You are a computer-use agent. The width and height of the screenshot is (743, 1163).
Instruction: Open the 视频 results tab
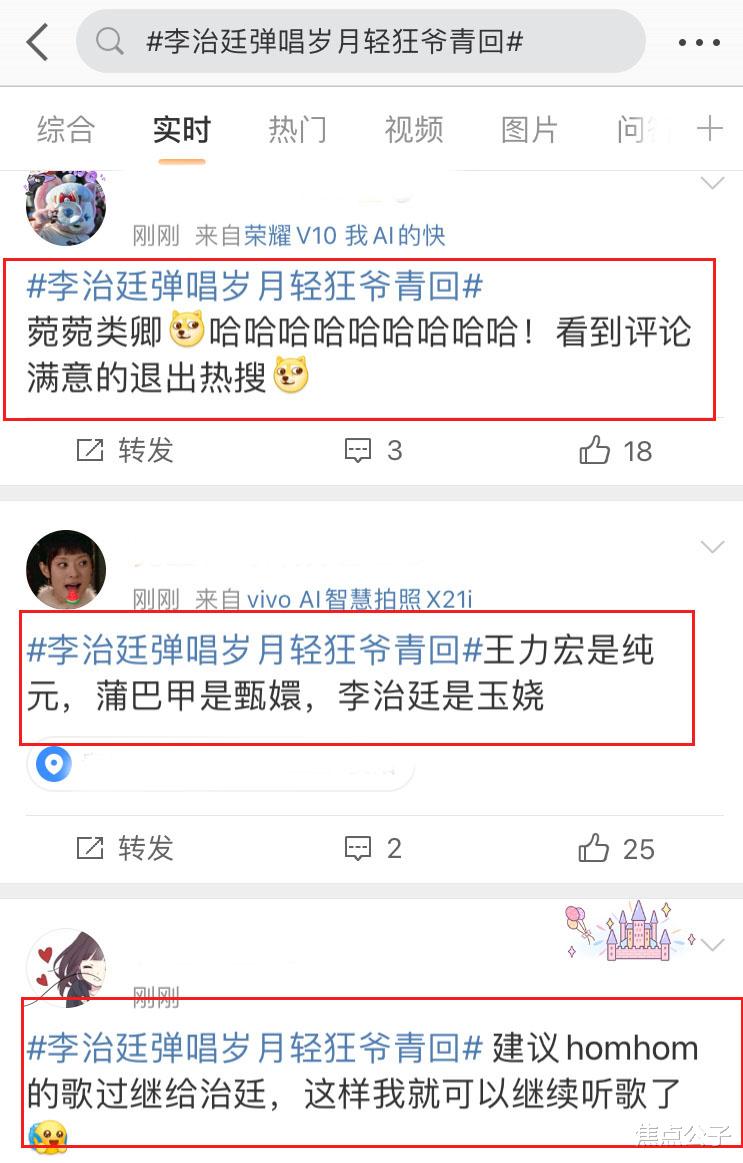(412, 129)
